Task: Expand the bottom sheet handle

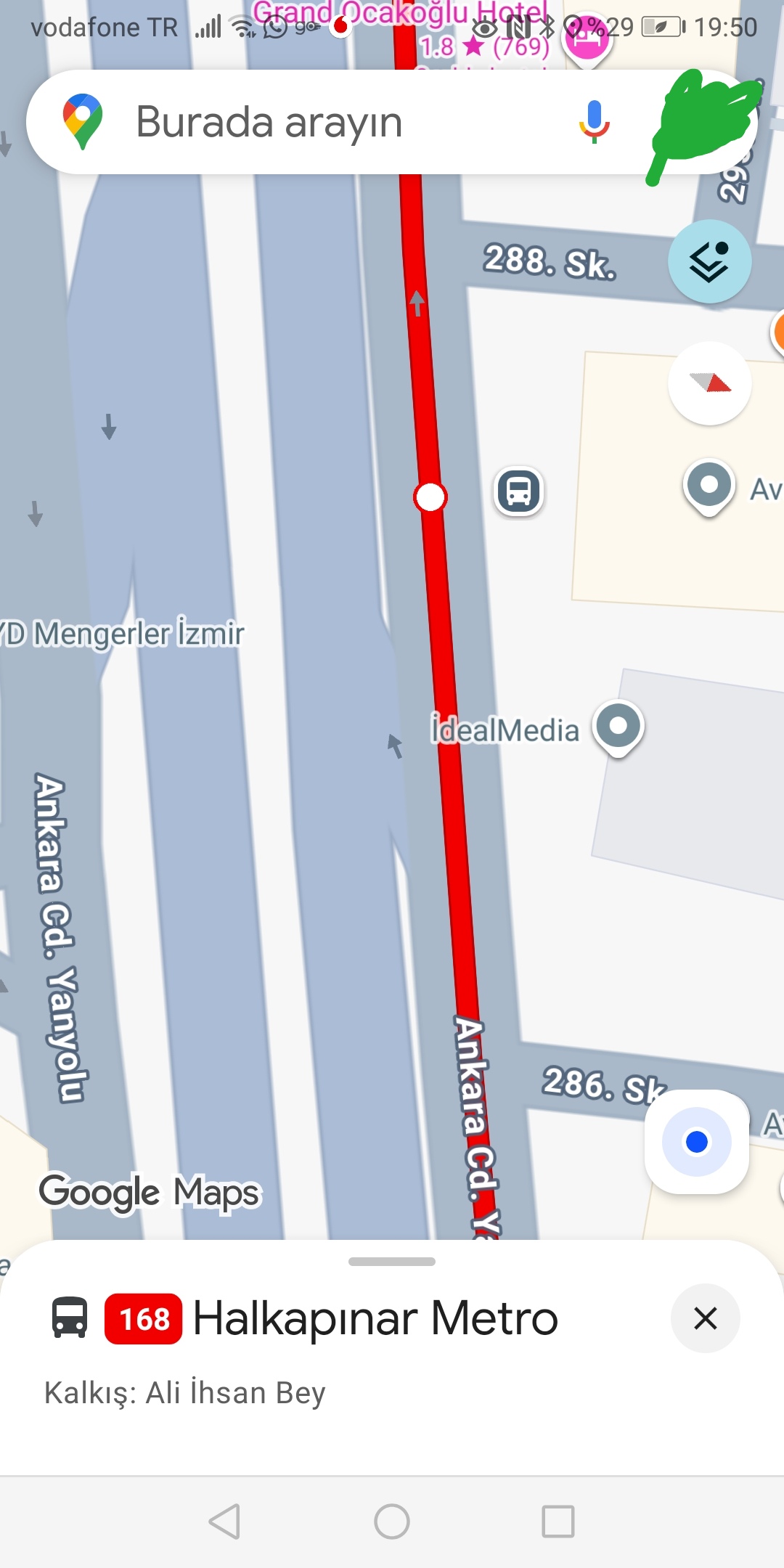Action: [392, 1262]
